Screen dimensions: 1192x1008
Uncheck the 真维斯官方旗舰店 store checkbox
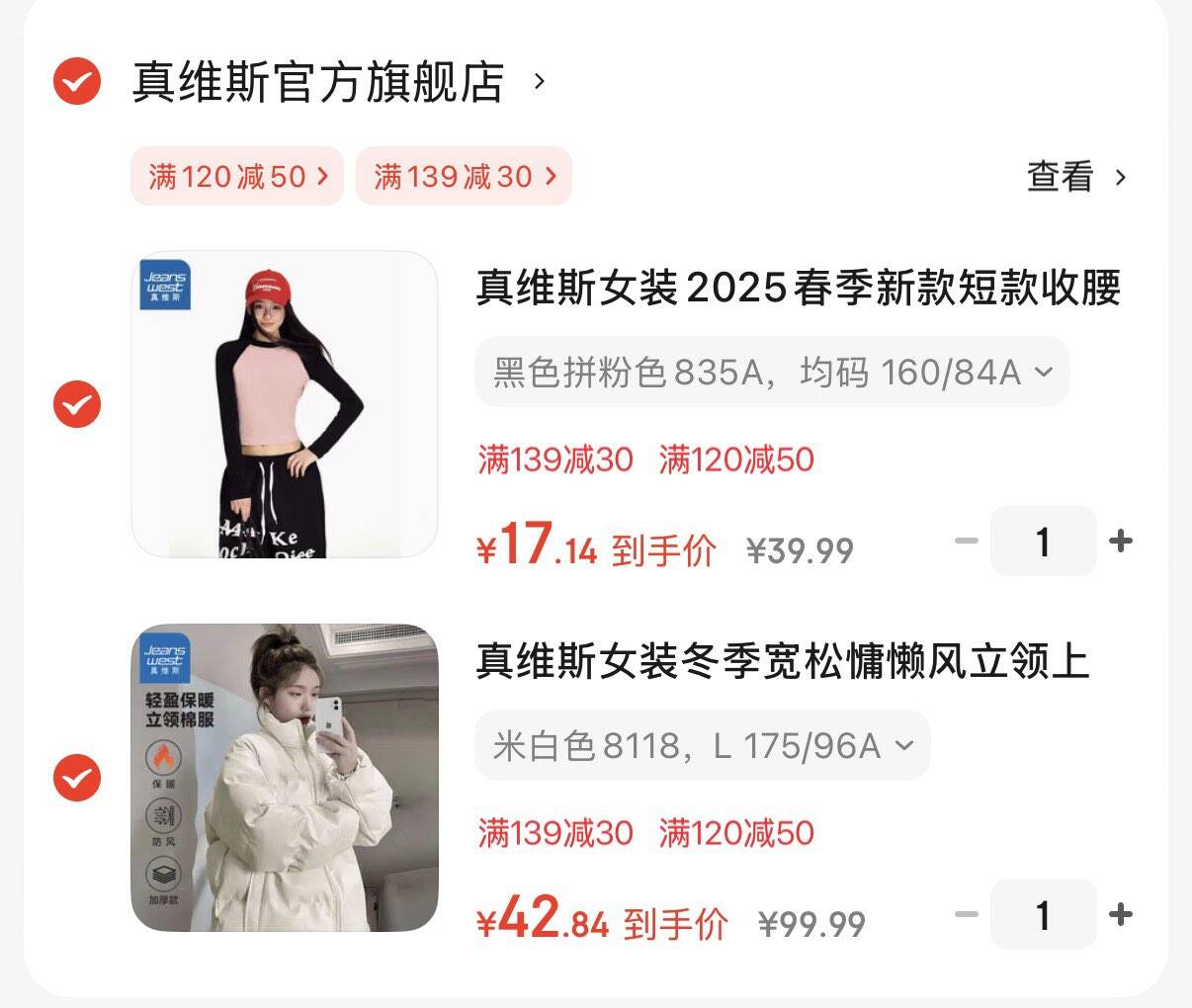(x=77, y=82)
